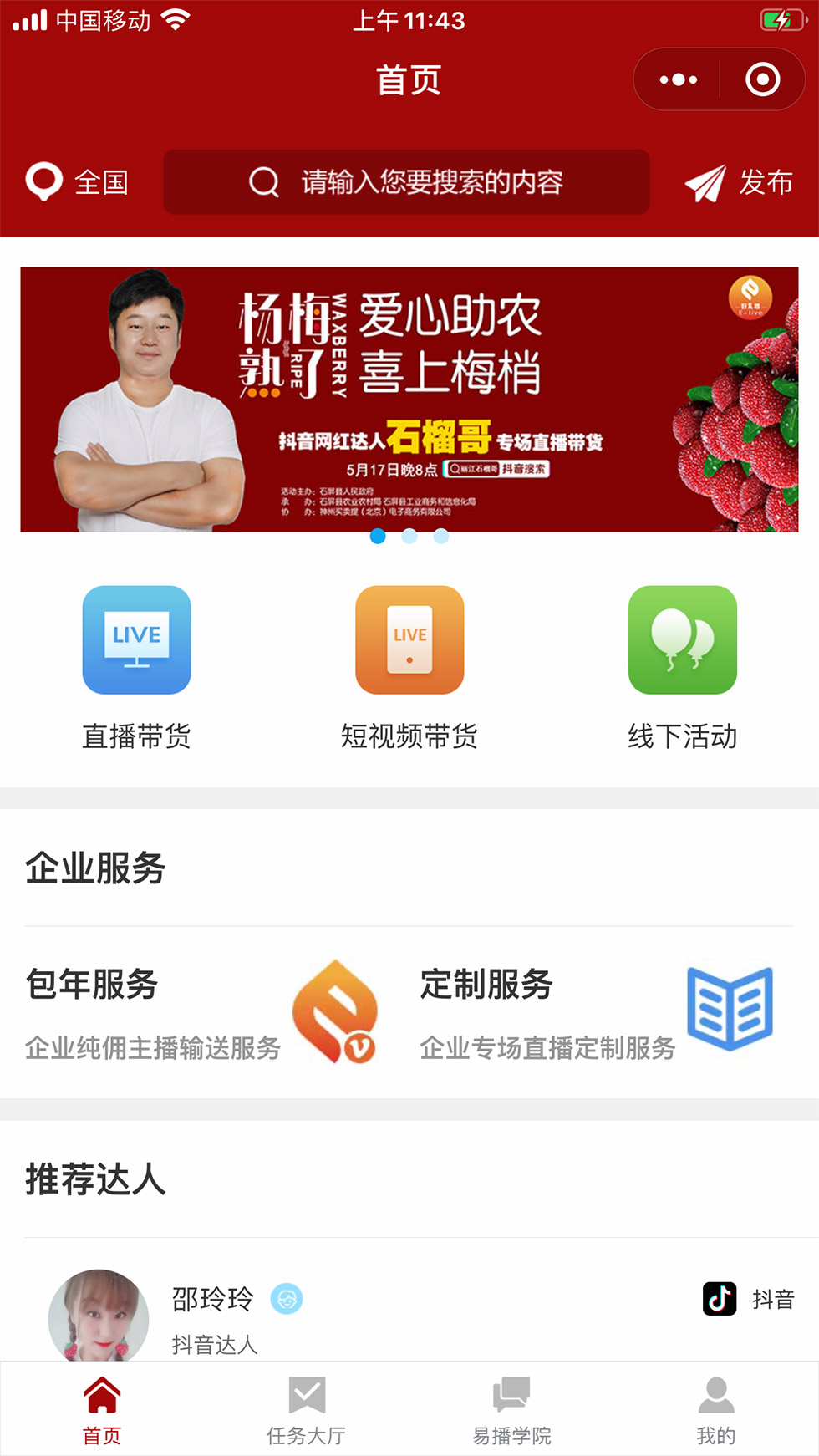The image size is (819, 1456).
Task: Go to the 首页 tab
Action: [102, 1411]
